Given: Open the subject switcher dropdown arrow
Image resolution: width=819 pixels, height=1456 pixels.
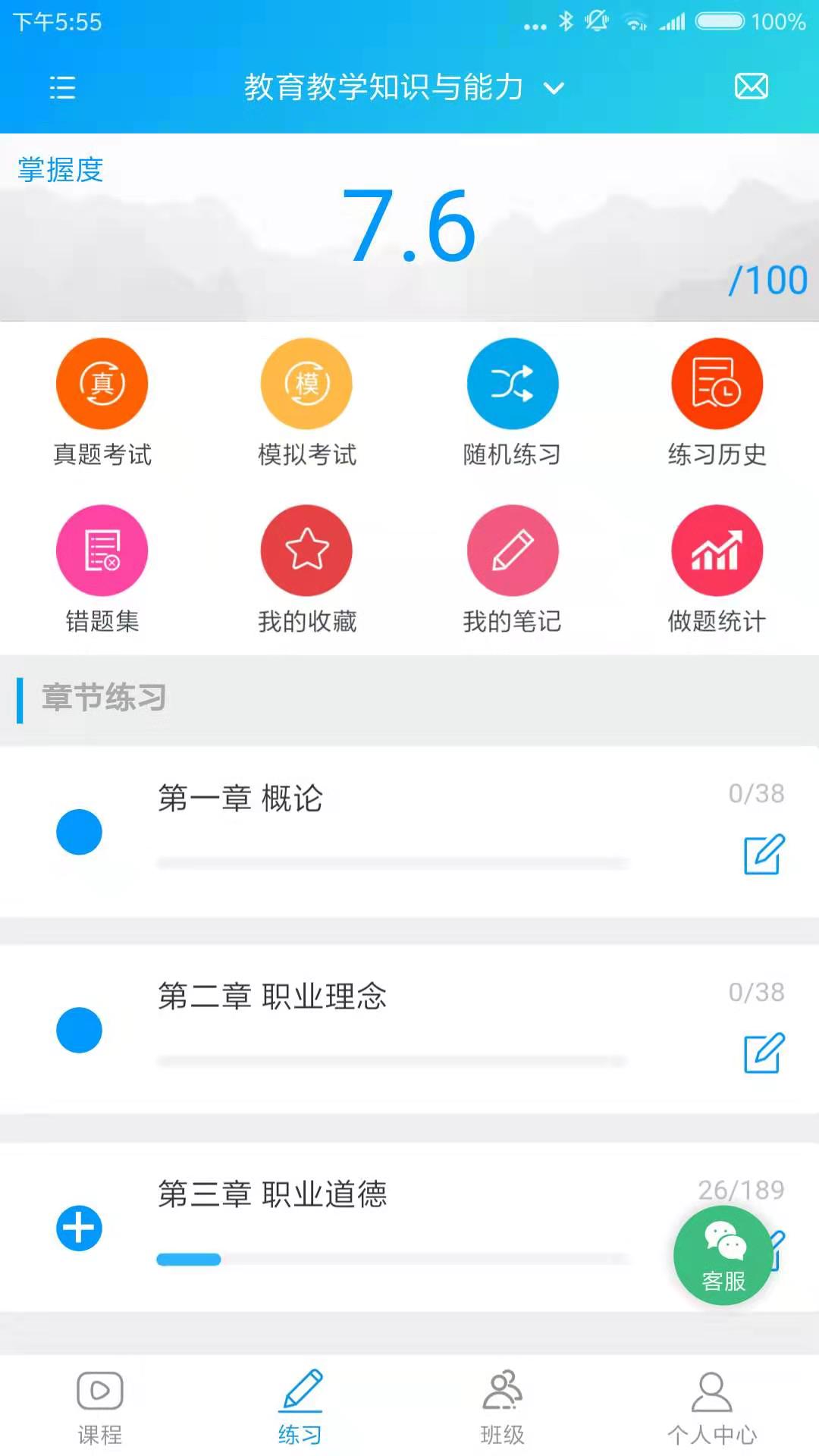Looking at the screenshot, I should pos(554,89).
